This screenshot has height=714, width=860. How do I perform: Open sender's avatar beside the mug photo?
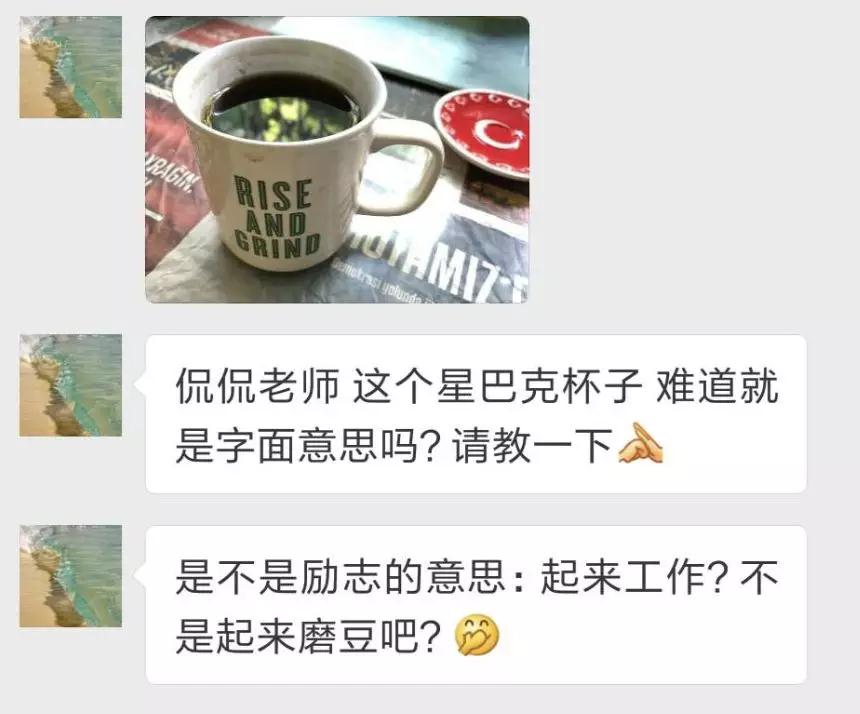(x=71, y=67)
